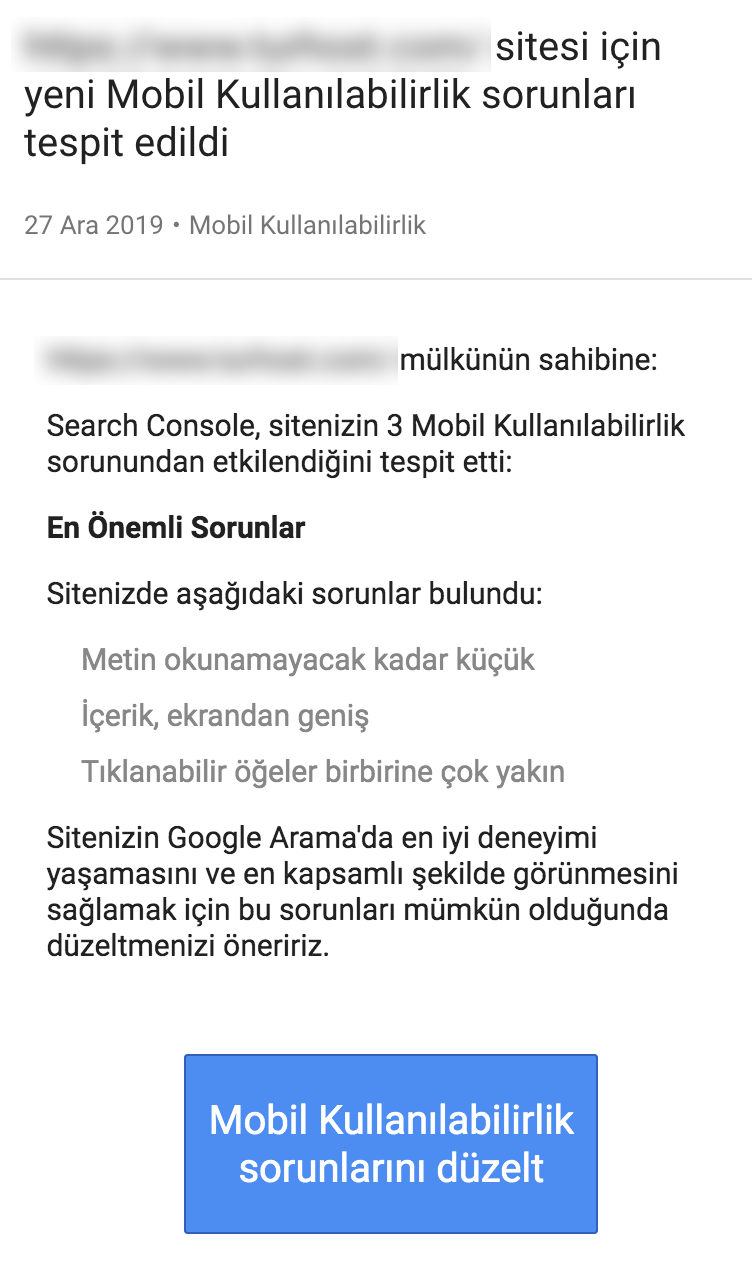
Task: Tap the 'Mobil Kullanılabilirlik sorunlarını düzelt' button
Action: [x=391, y=1143]
